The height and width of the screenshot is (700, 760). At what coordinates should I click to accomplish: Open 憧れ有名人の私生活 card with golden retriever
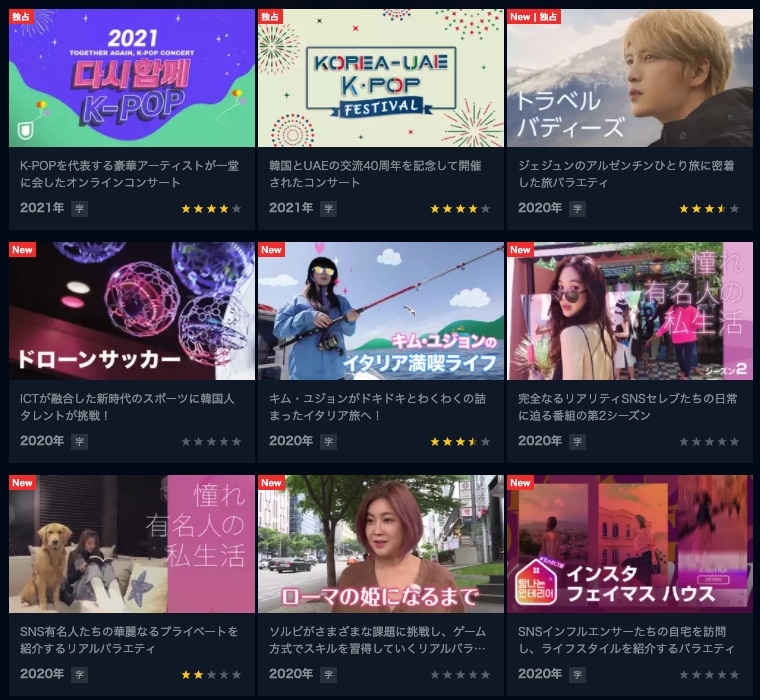pos(131,544)
